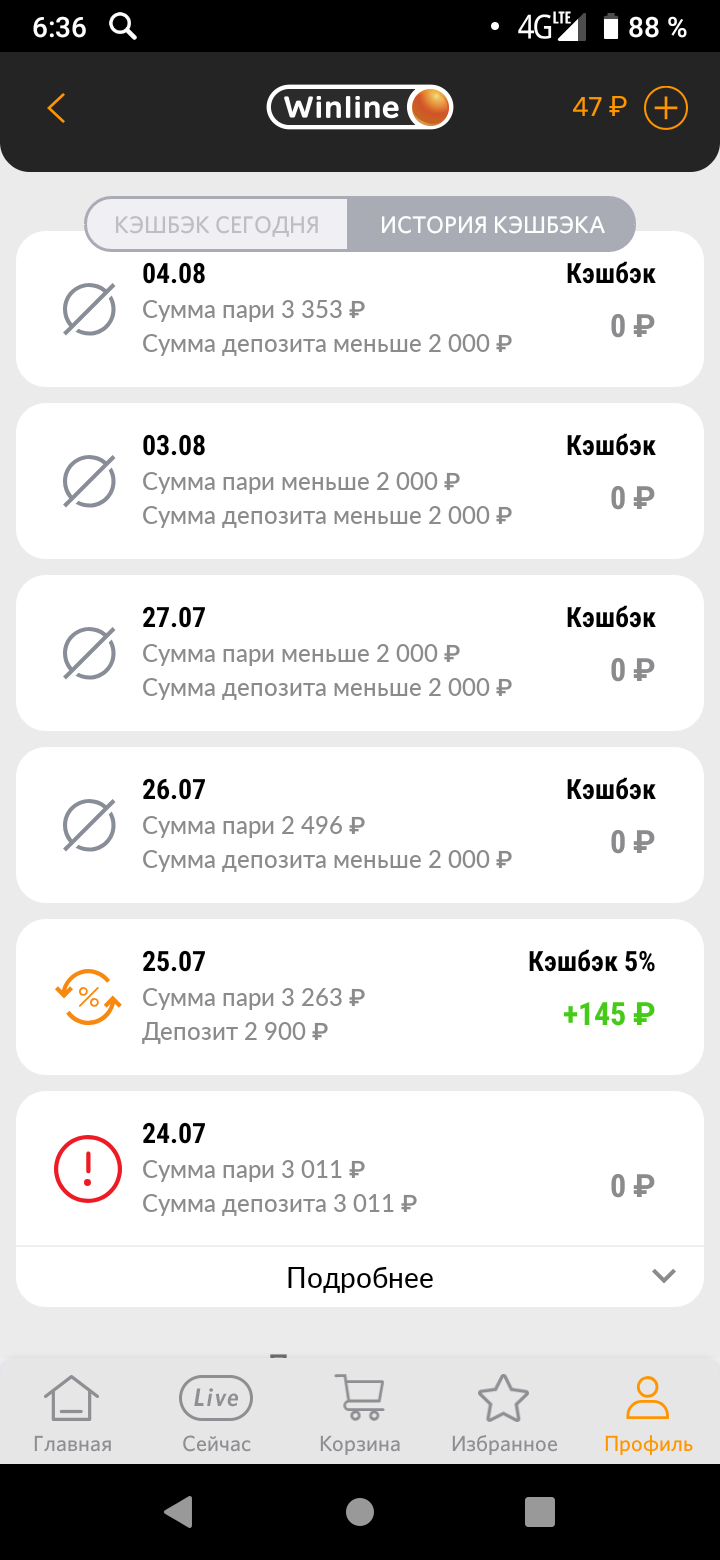Open the Корзина cart tab

pos(360,1414)
